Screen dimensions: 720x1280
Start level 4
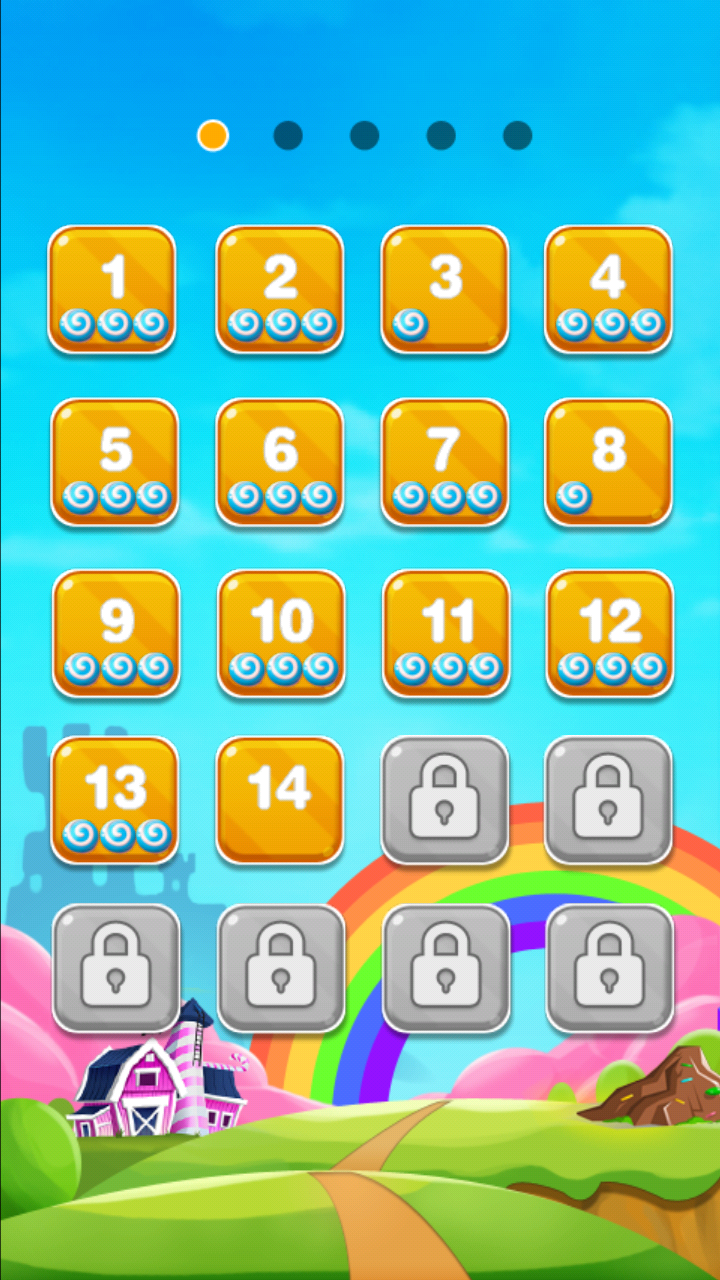coord(608,288)
